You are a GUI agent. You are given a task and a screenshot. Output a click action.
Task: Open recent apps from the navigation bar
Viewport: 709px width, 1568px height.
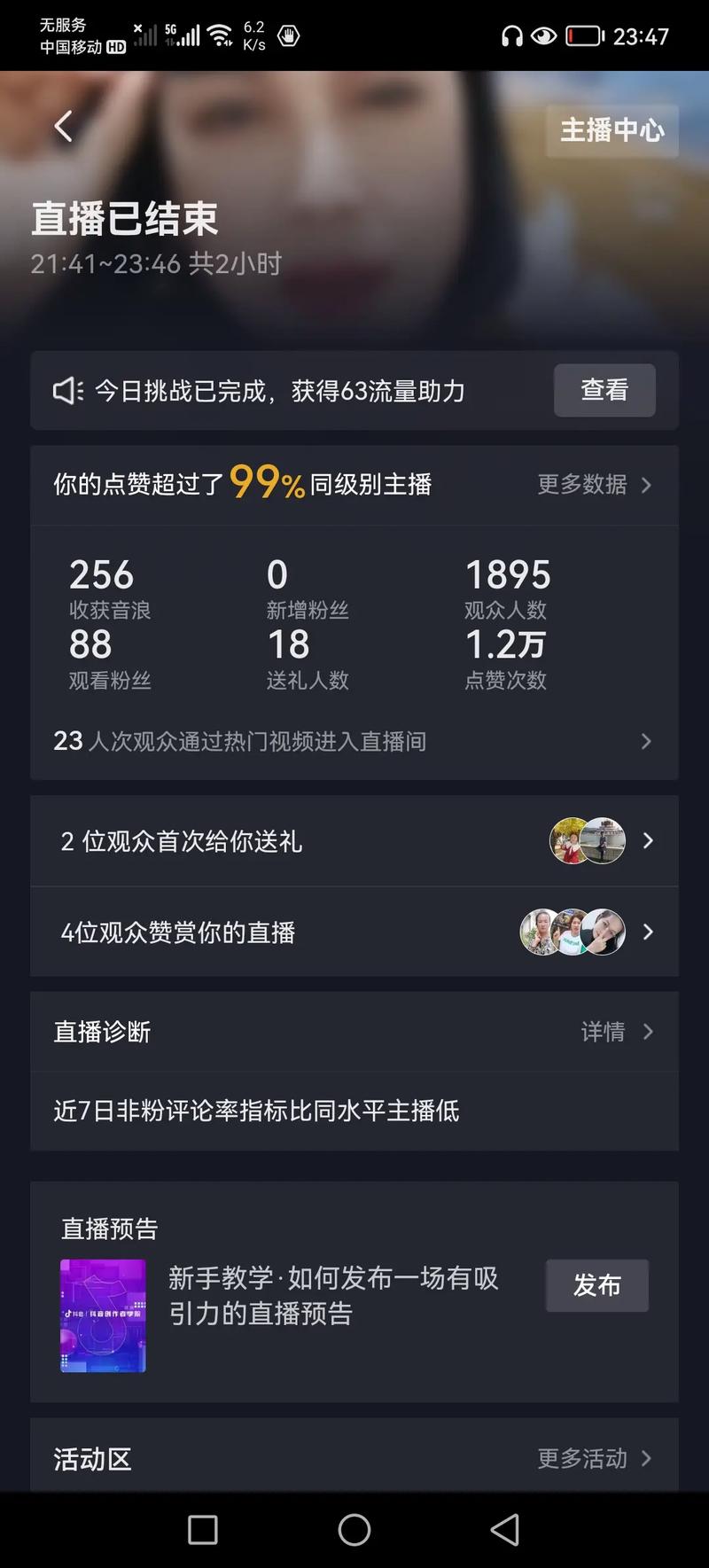coord(203,1529)
